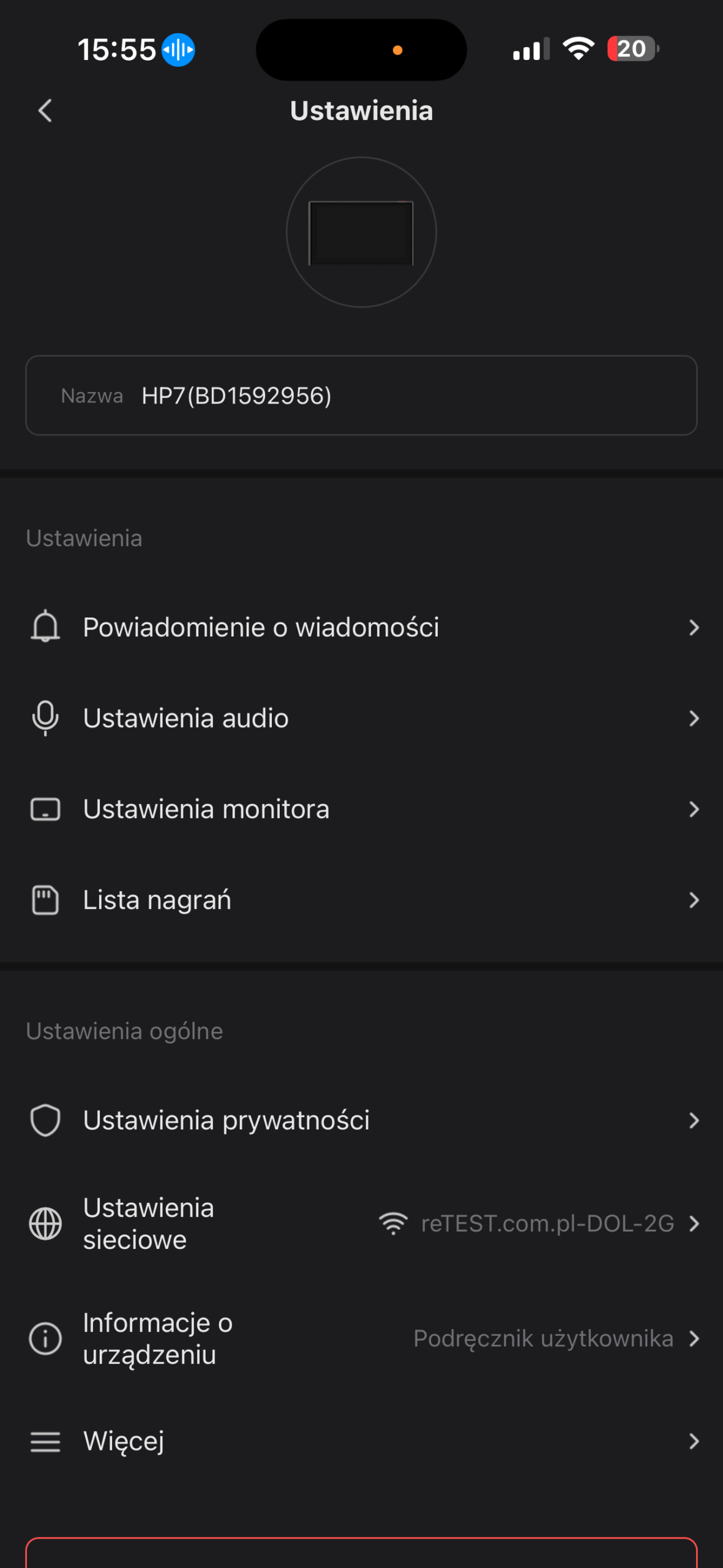This screenshot has height=1568, width=723.
Task: Tap the device avatar image
Action: [361, 232]
